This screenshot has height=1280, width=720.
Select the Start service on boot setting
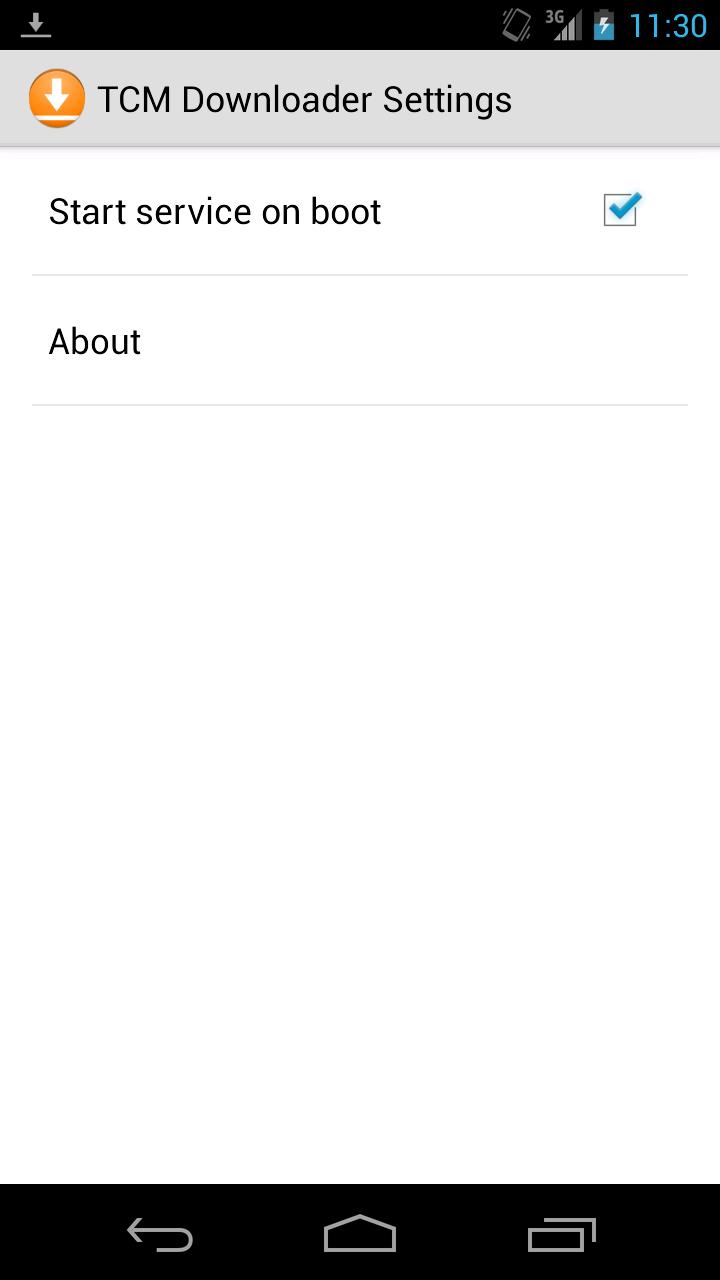tap(360, 210)
